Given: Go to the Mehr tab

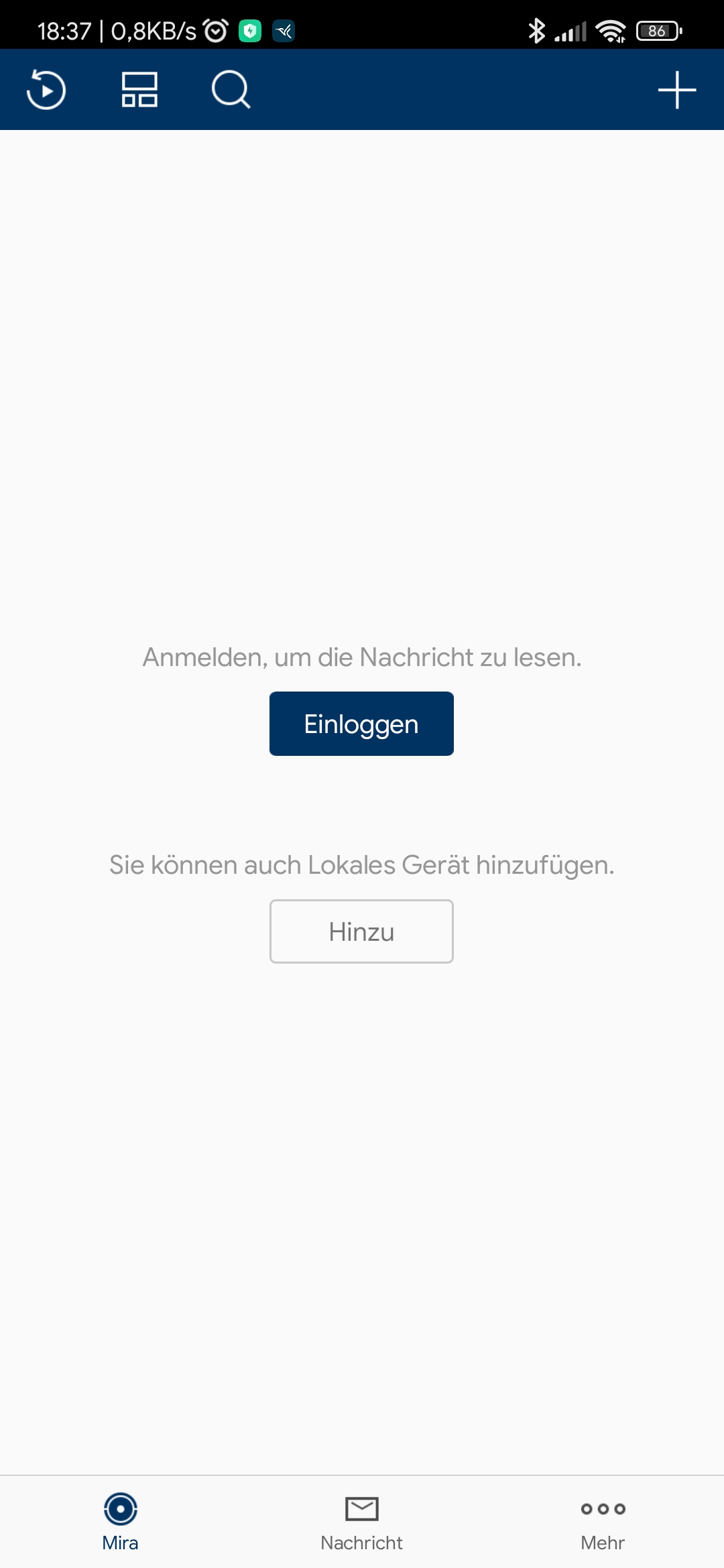Looking at the screenshot, I should coord(603,1522).
